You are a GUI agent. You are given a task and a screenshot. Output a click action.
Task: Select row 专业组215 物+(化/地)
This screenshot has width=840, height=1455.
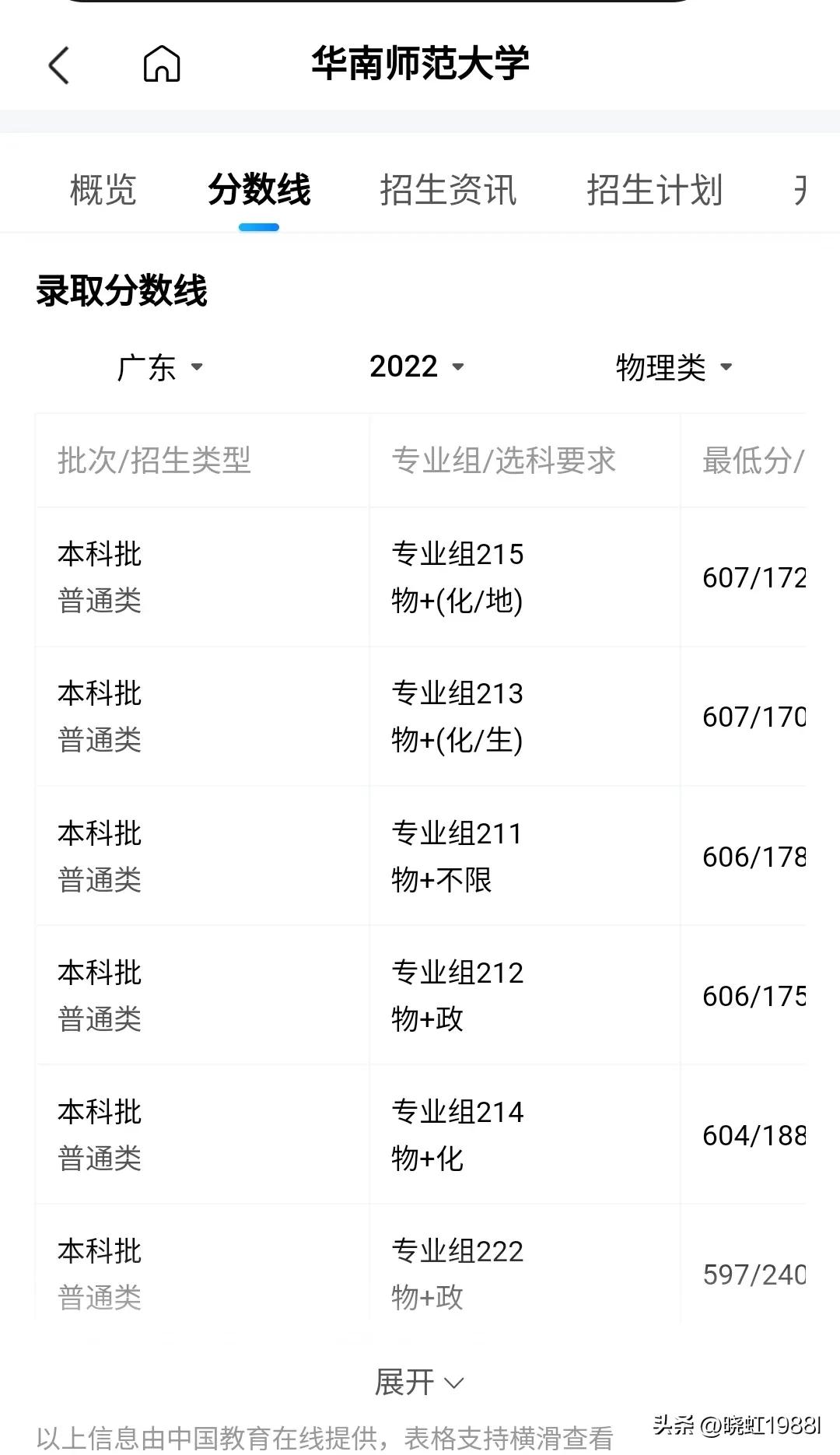(x=420, y=577)
